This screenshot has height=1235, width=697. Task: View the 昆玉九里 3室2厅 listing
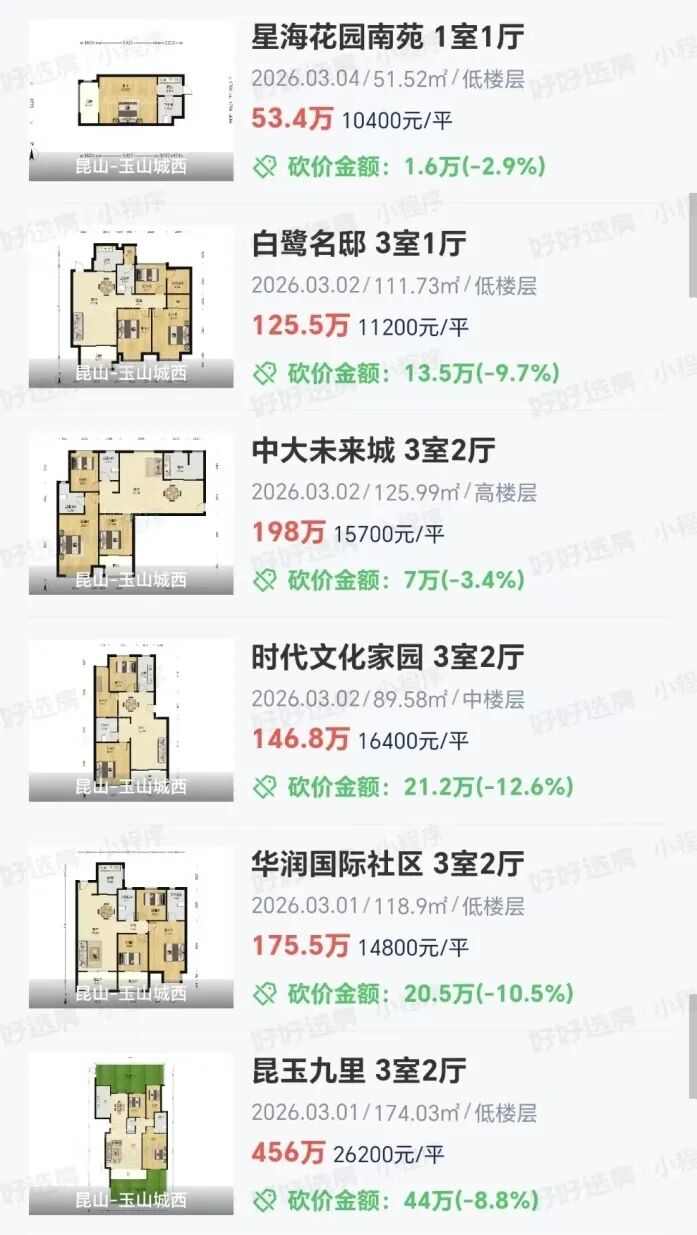(x=358, y=1071)
